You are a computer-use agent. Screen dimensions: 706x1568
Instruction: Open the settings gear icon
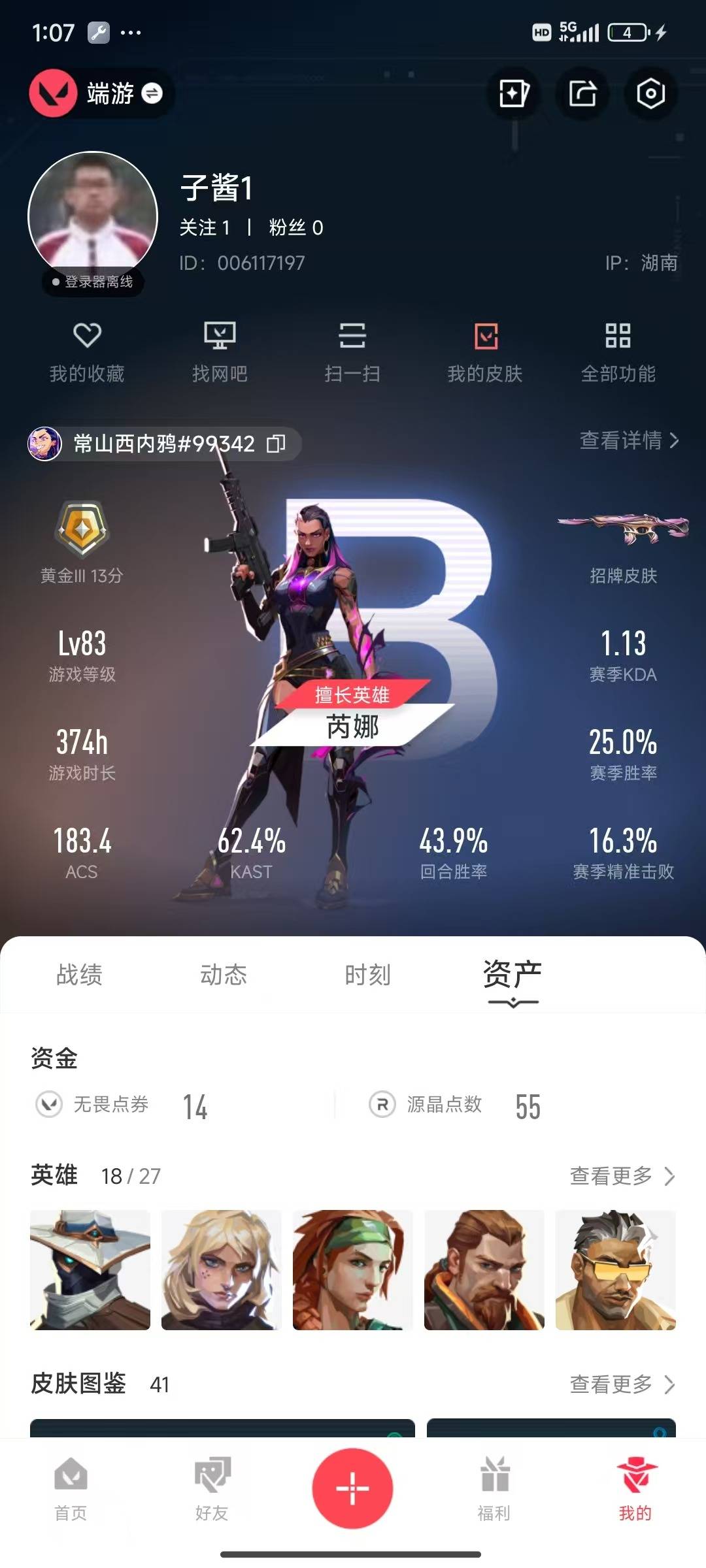[x=650, y=94]
